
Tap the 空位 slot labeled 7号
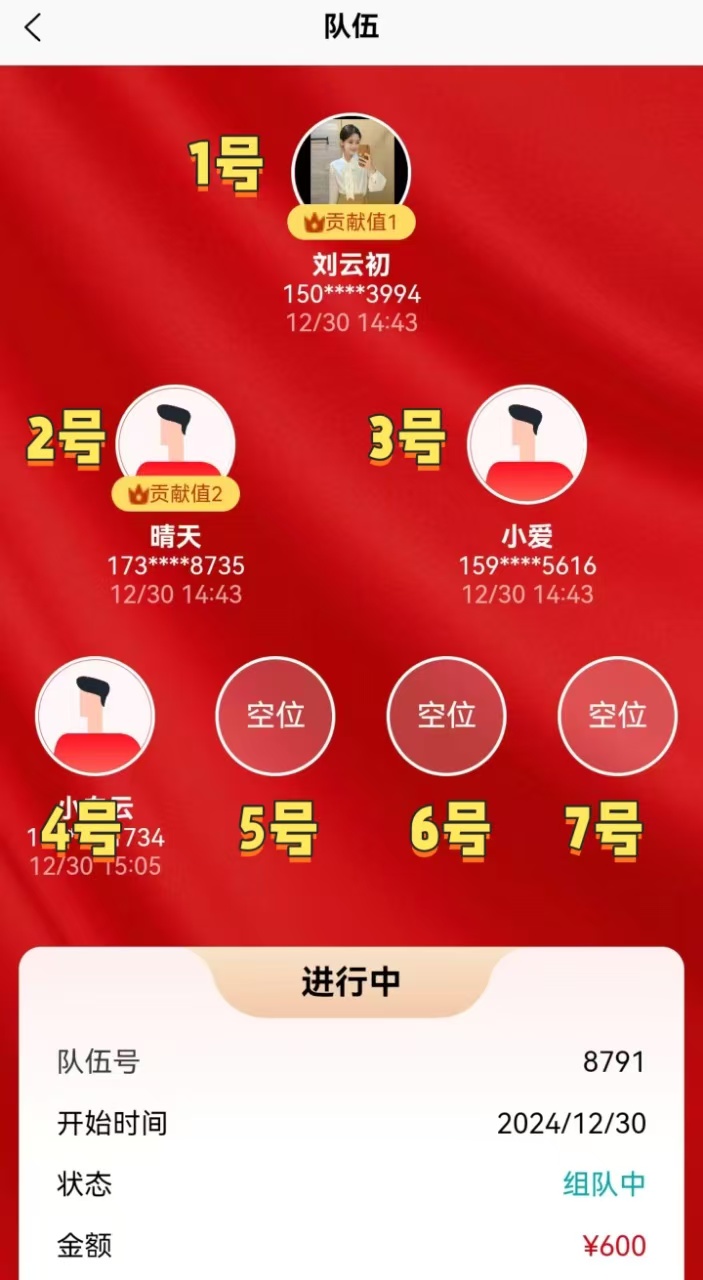617,715
